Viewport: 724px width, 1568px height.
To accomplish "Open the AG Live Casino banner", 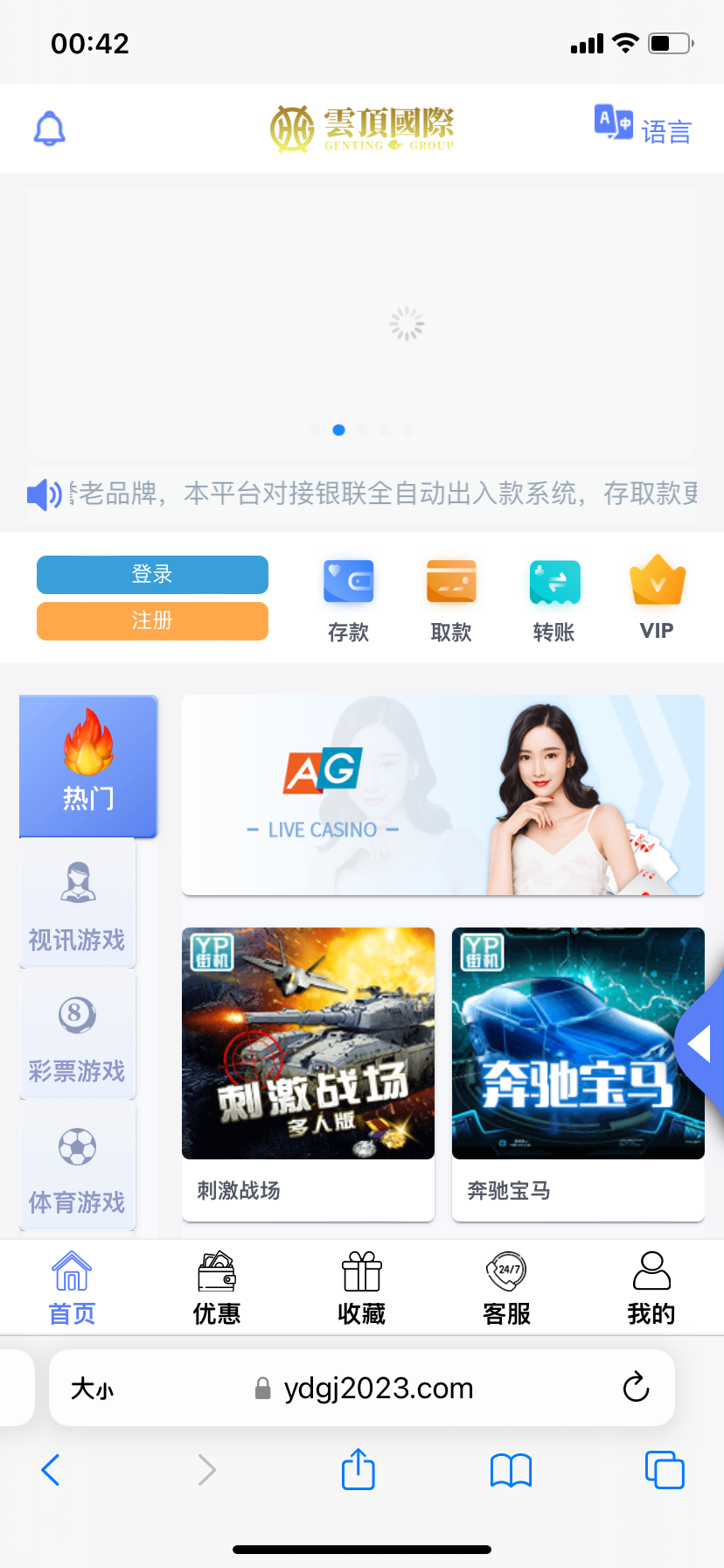I will click(442, 794).
